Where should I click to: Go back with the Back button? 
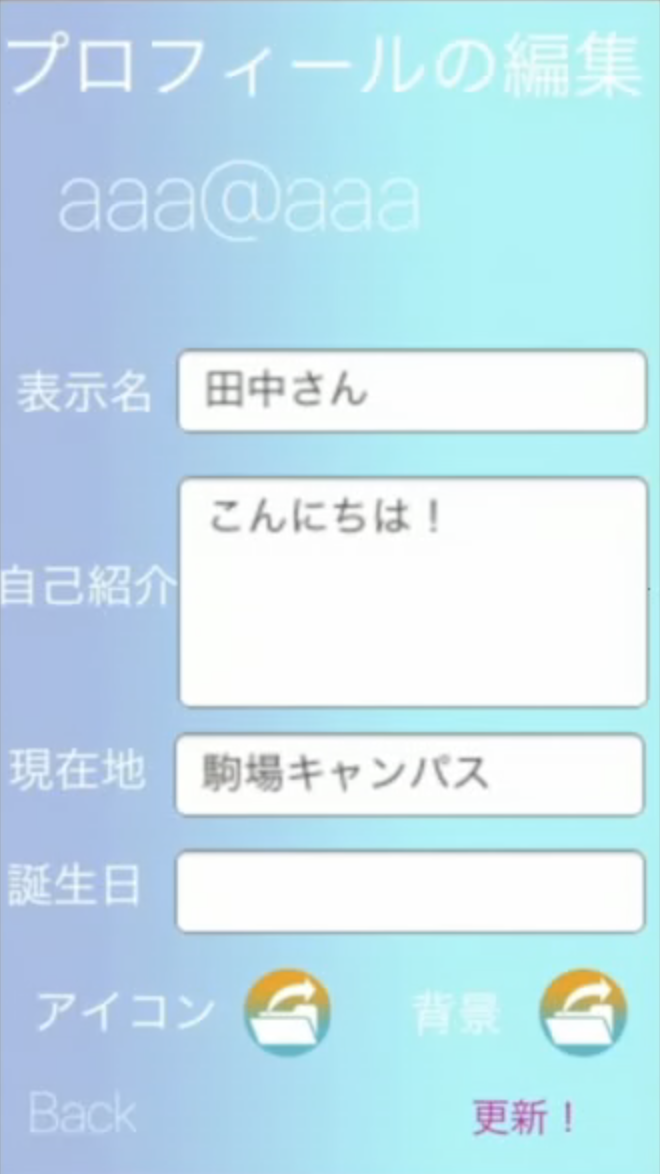82,1114
